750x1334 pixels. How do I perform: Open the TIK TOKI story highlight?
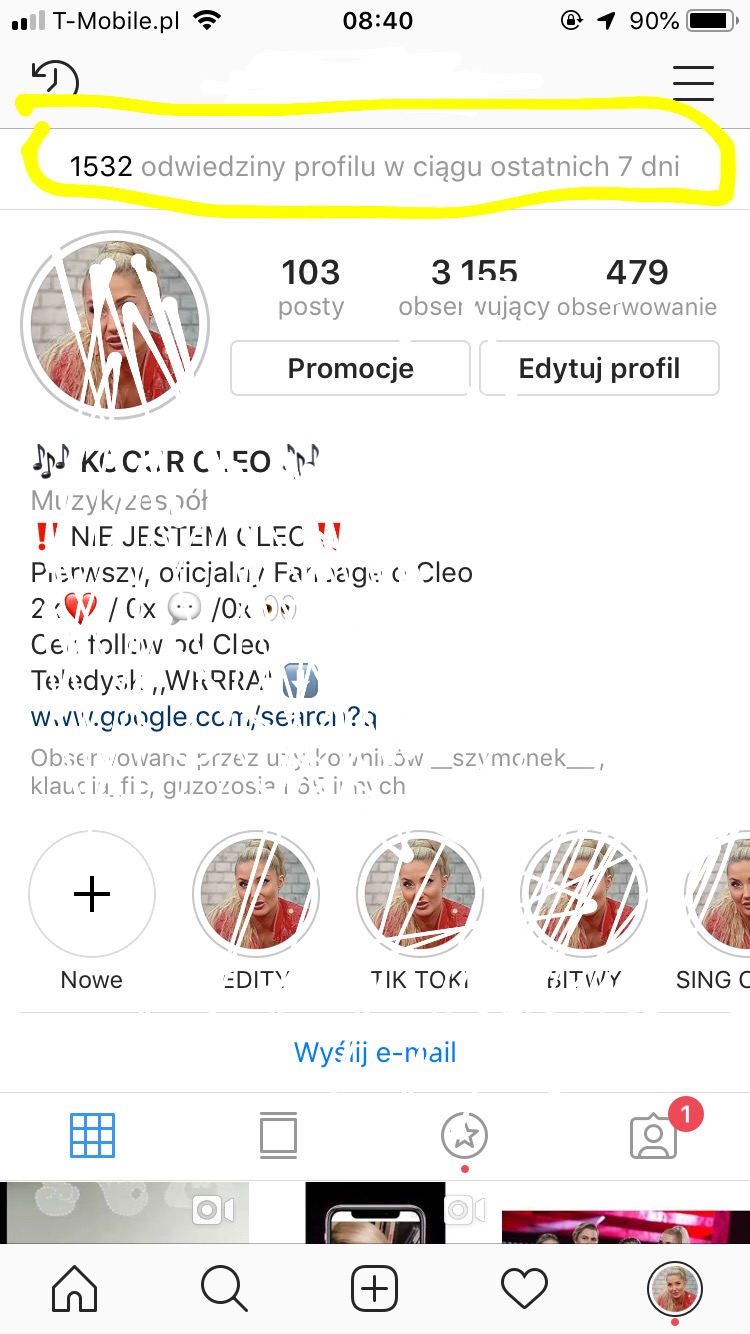pyautogui.click(x=420, y=894)
